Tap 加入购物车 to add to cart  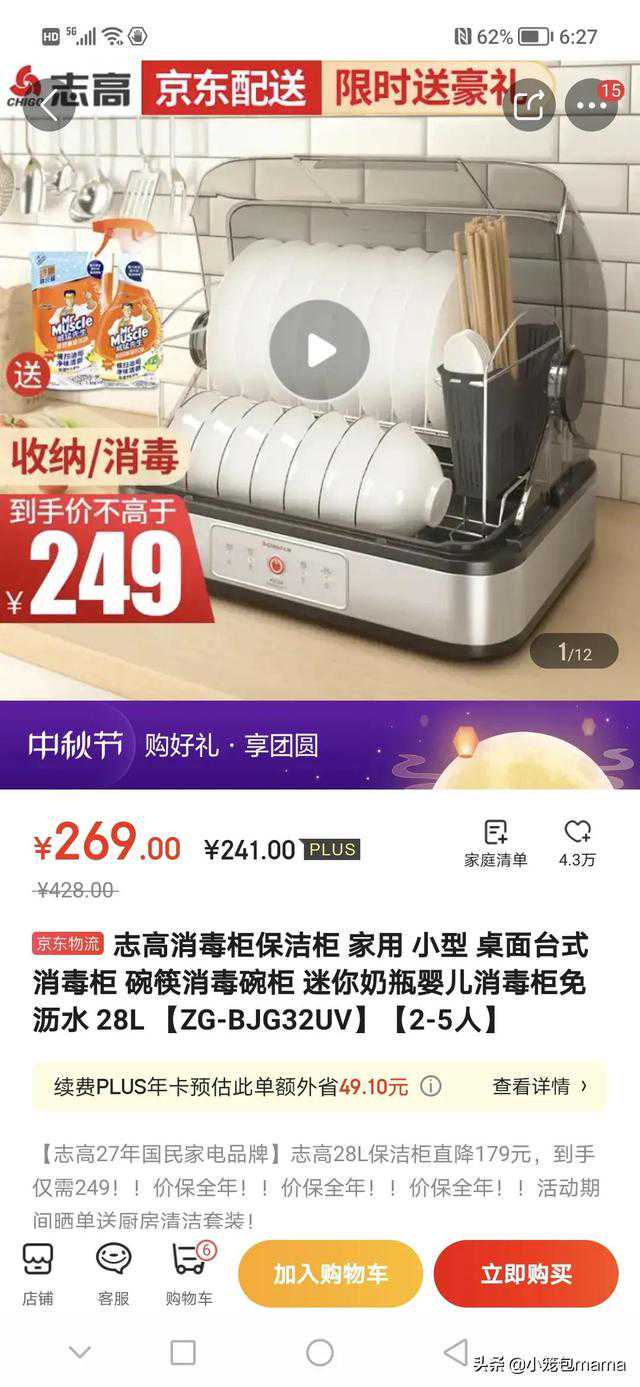point(330,1274)
